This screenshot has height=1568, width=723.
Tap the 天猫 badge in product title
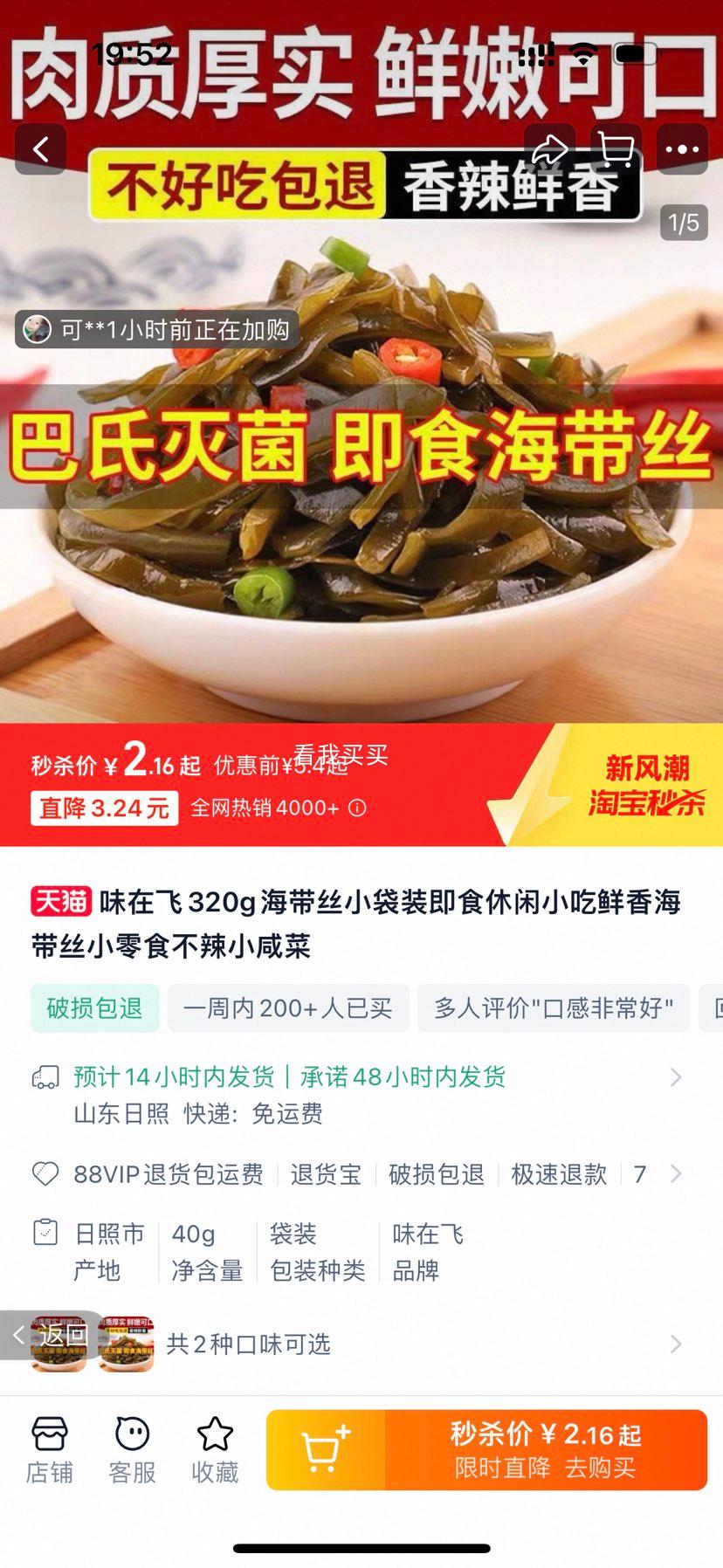coord(61,904)
